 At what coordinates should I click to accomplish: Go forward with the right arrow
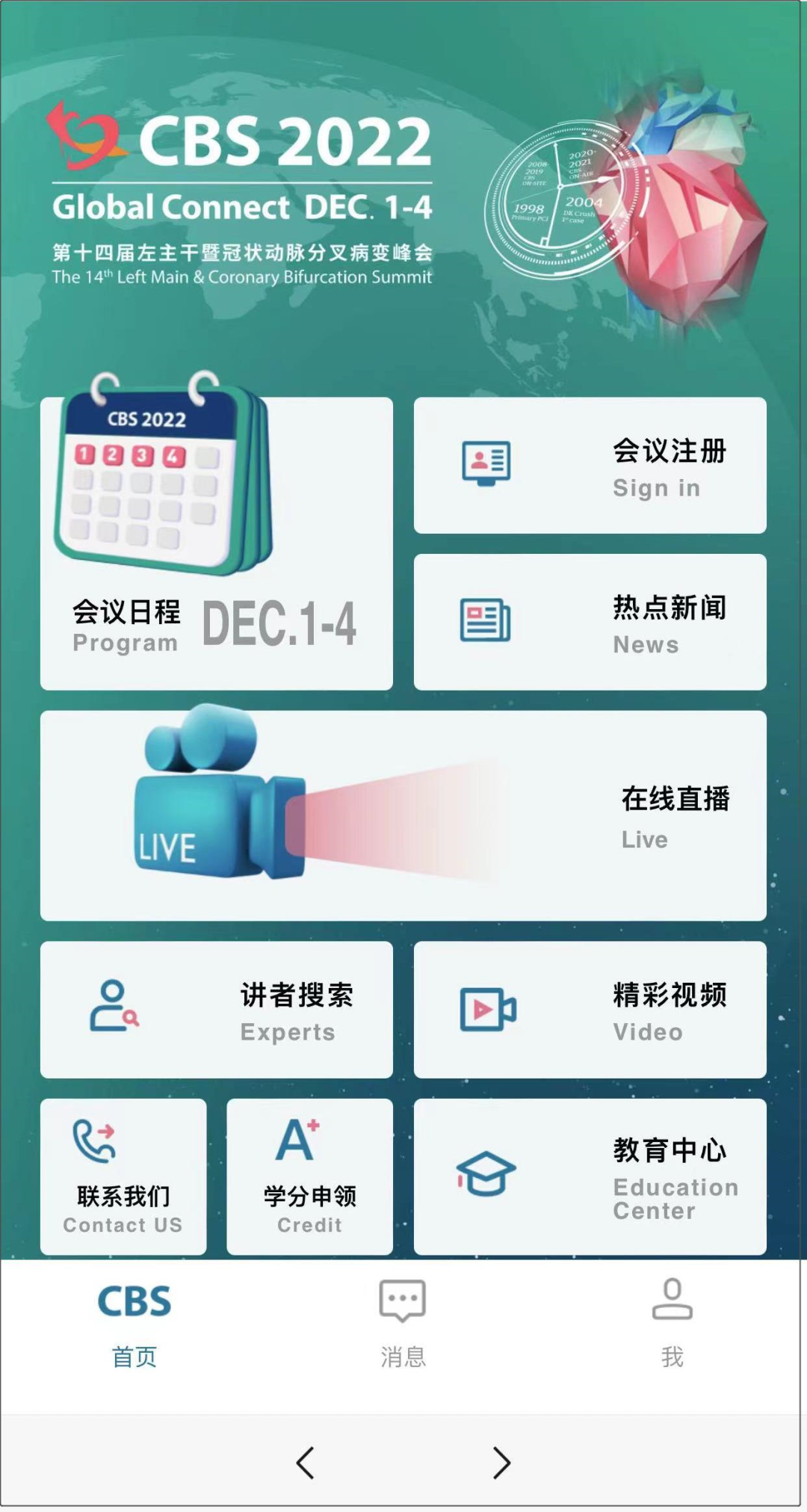501,1463
